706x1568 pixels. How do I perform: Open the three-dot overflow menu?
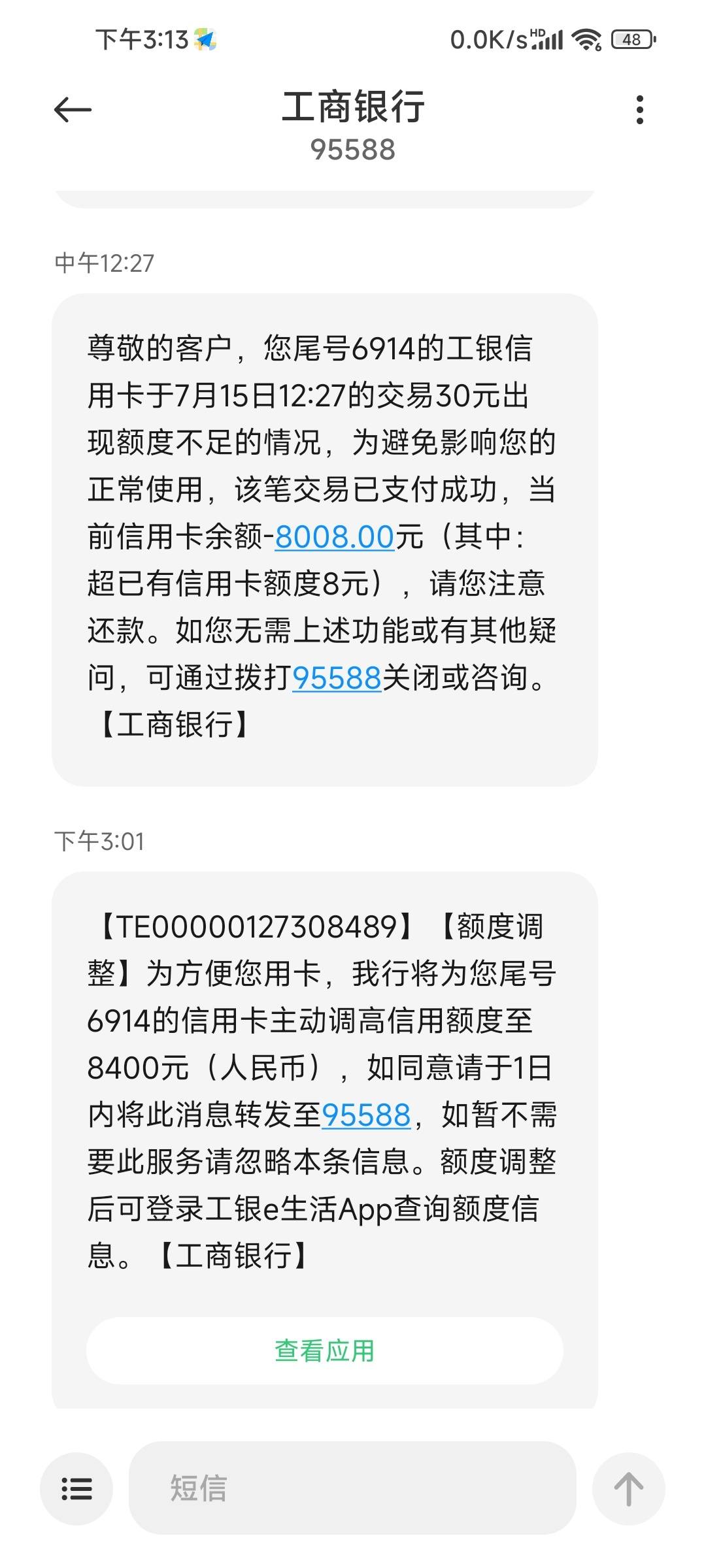(639, 110)
